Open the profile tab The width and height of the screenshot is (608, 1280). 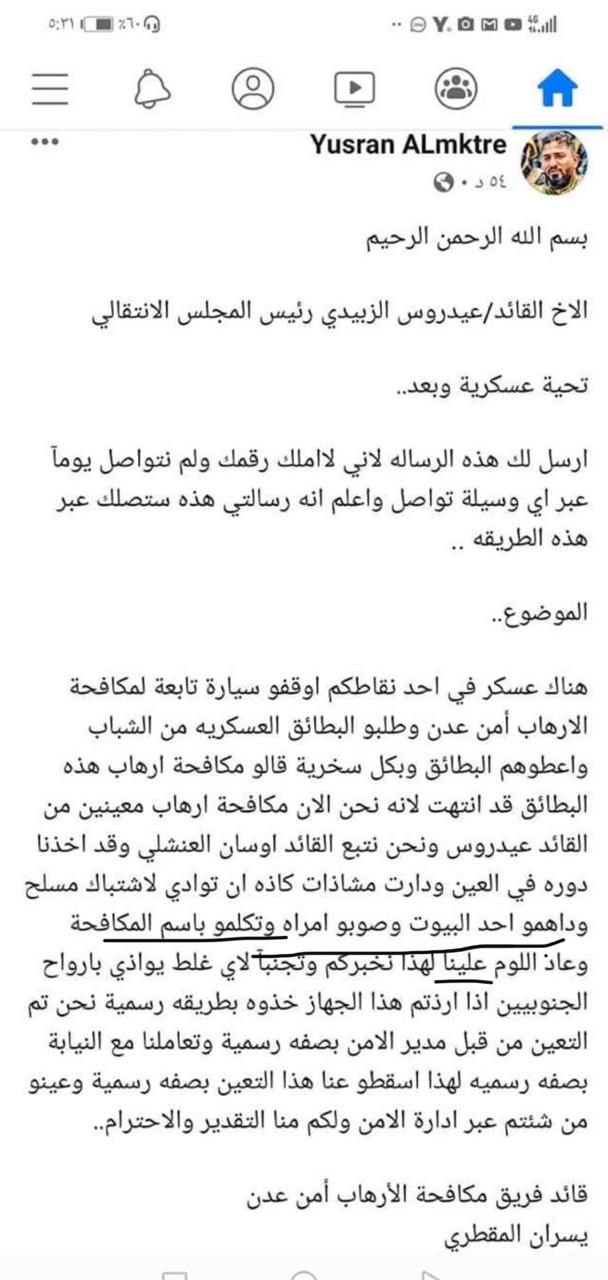coord(252,89)
